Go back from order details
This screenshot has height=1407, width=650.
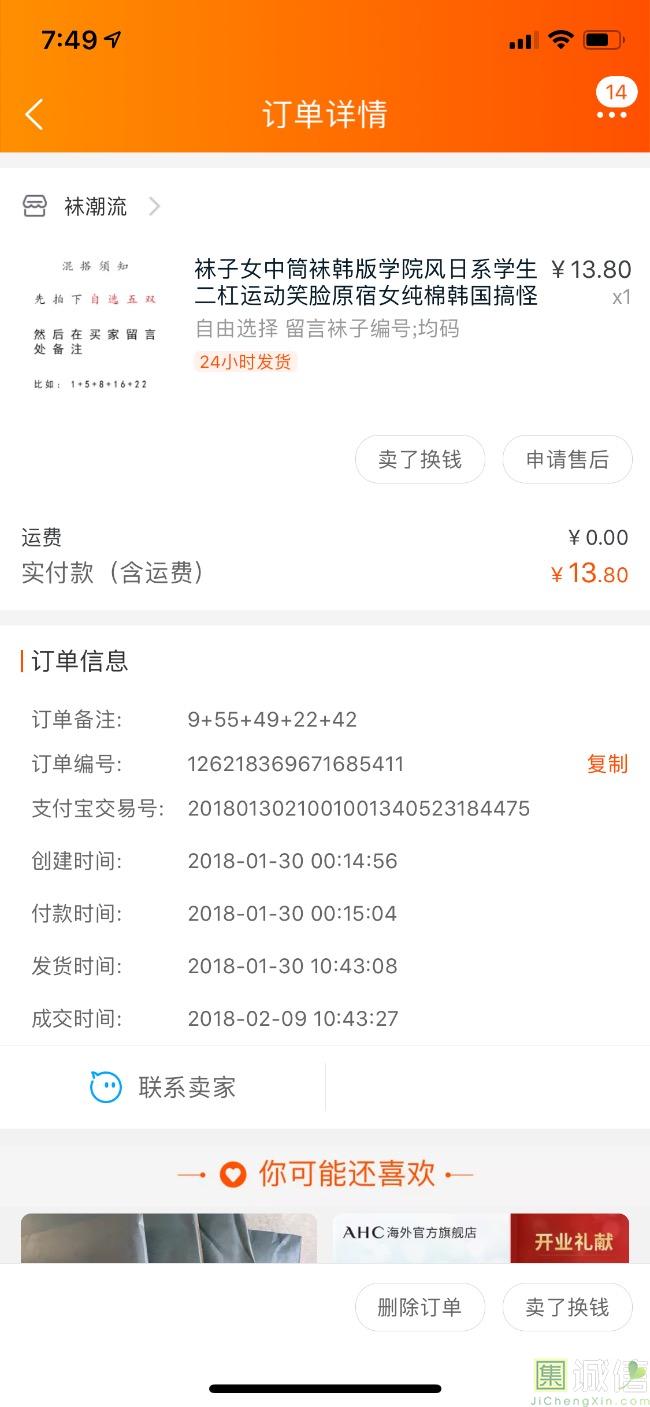point(34,114)
